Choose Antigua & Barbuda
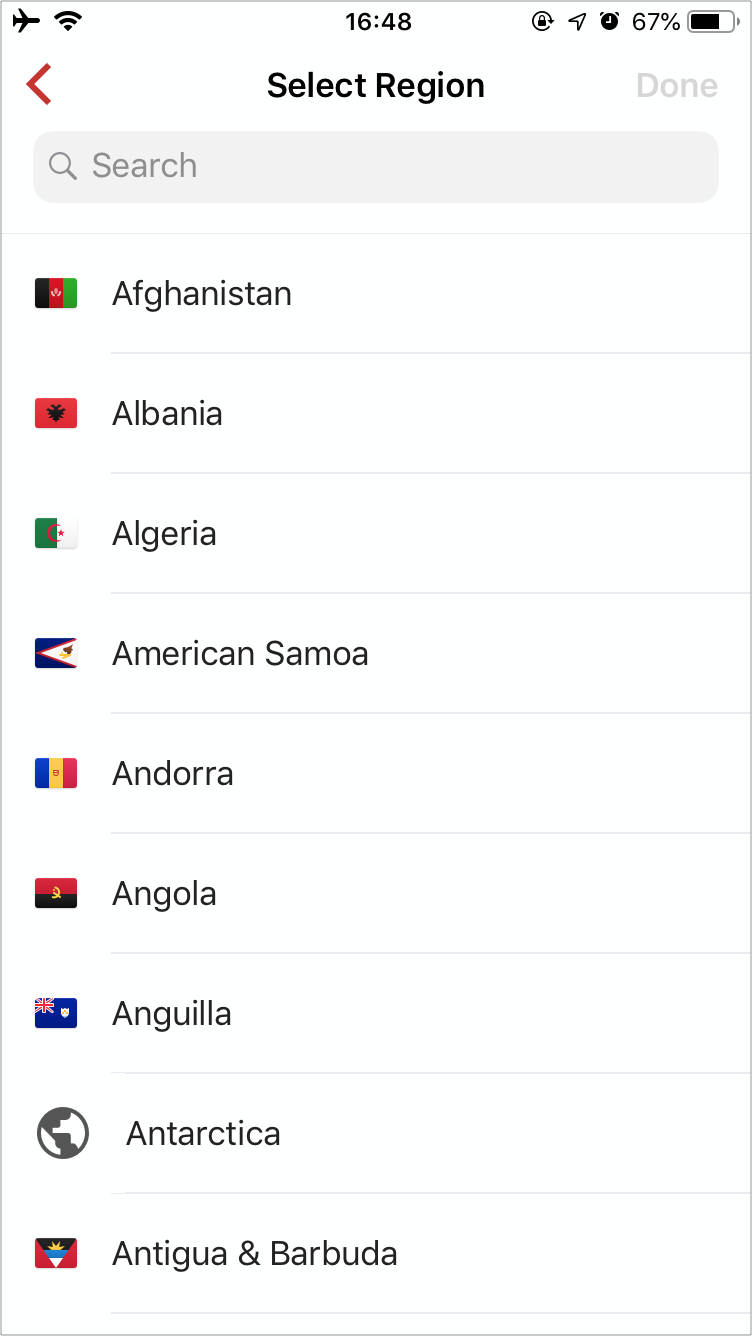 point(376,1254)
